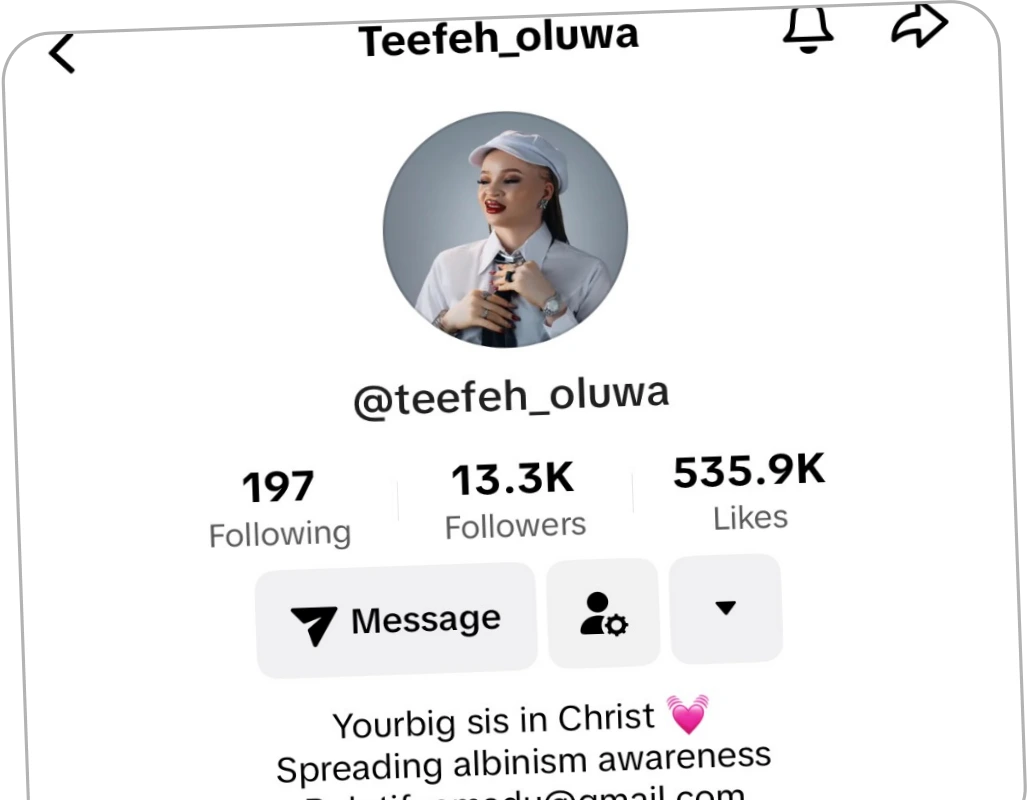Screen dimensions: 1028x800
Task: Go back using the top-left arrow
Action: click(62, 53)
